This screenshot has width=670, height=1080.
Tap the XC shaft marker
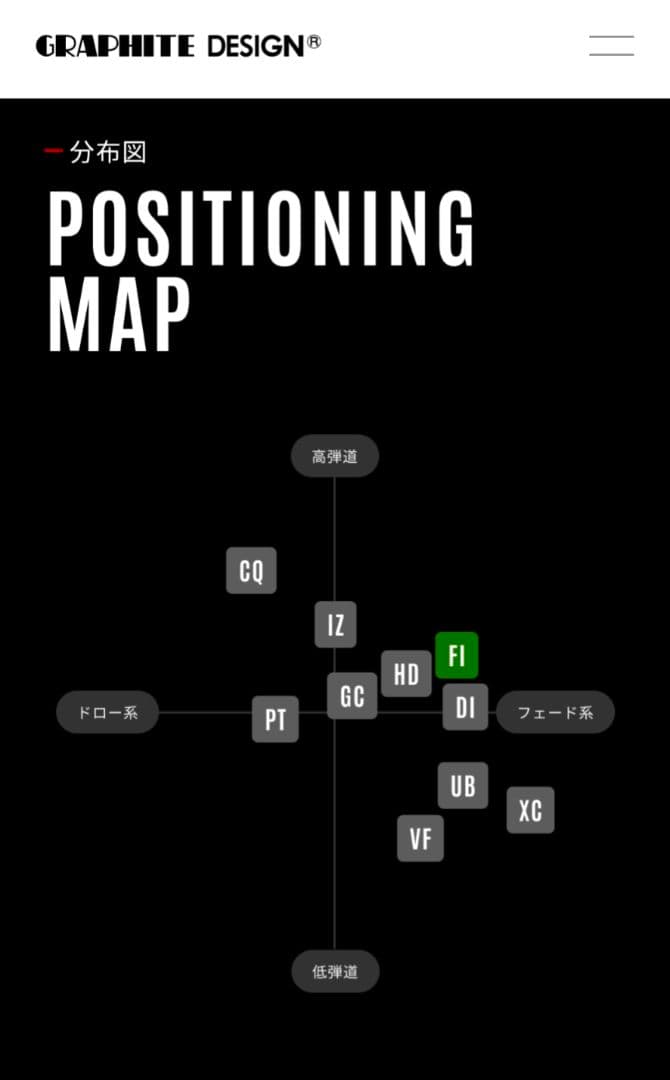coord(530,810)
